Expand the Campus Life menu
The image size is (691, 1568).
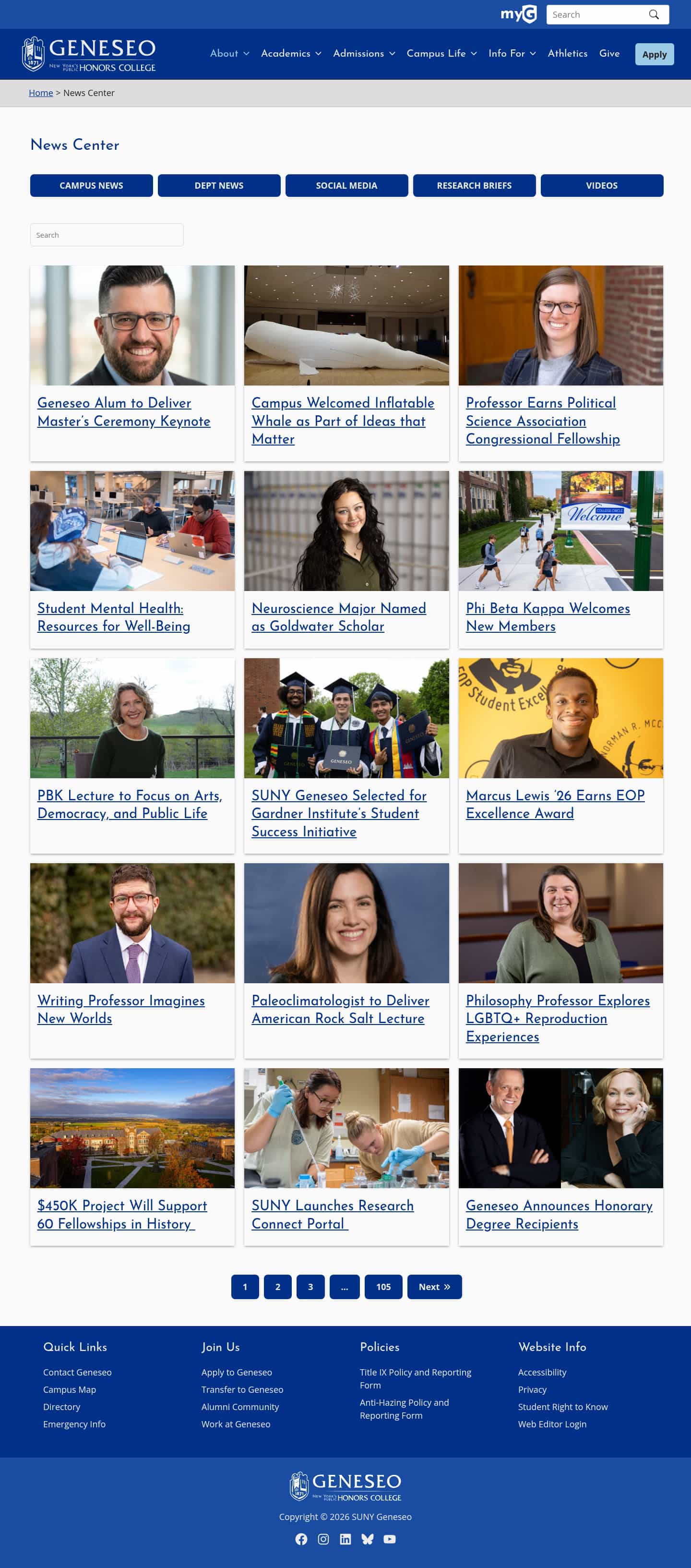pyautogui.click(x=441, y=54)
